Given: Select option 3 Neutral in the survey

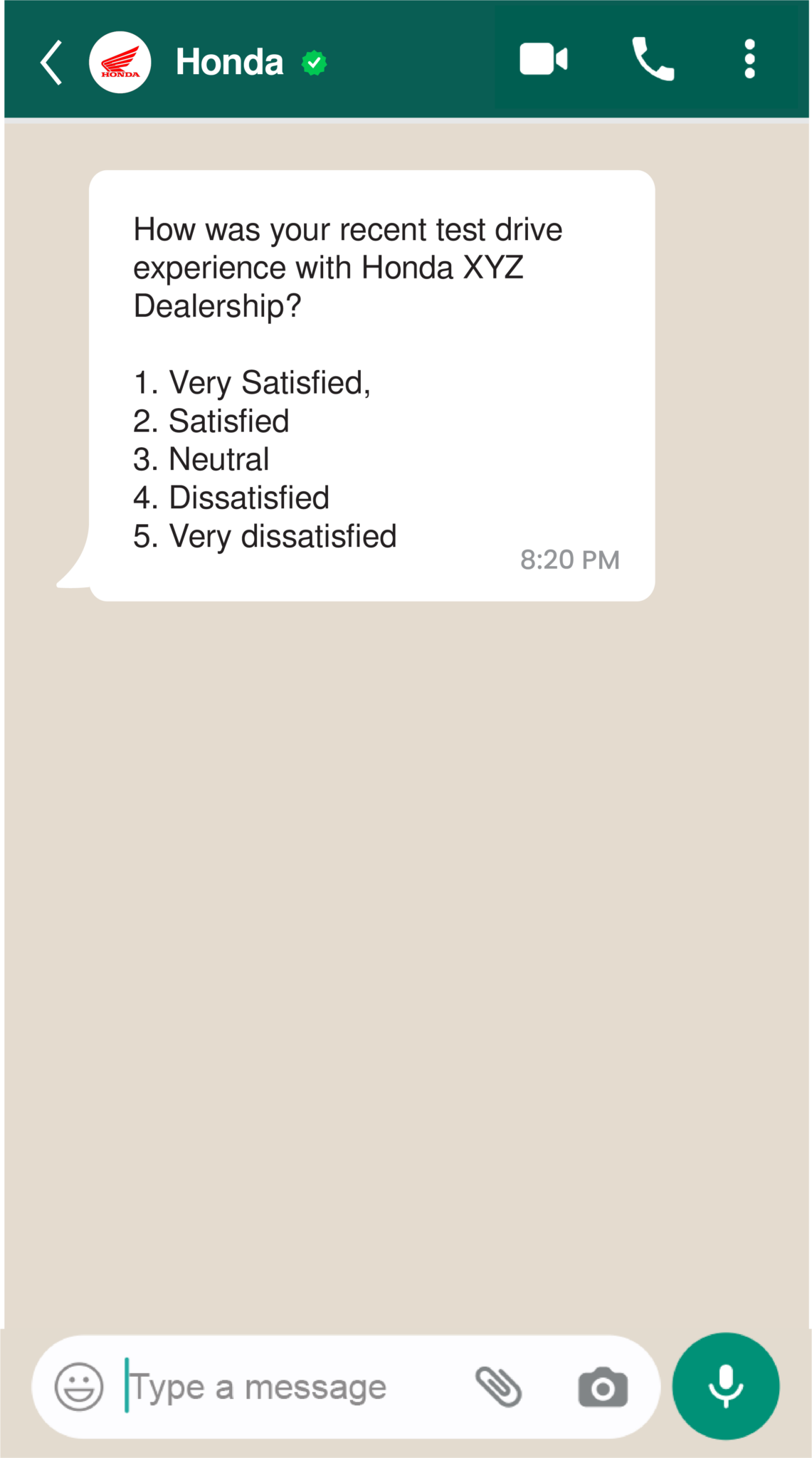Looking at the screenshot, I should point(201,459).
